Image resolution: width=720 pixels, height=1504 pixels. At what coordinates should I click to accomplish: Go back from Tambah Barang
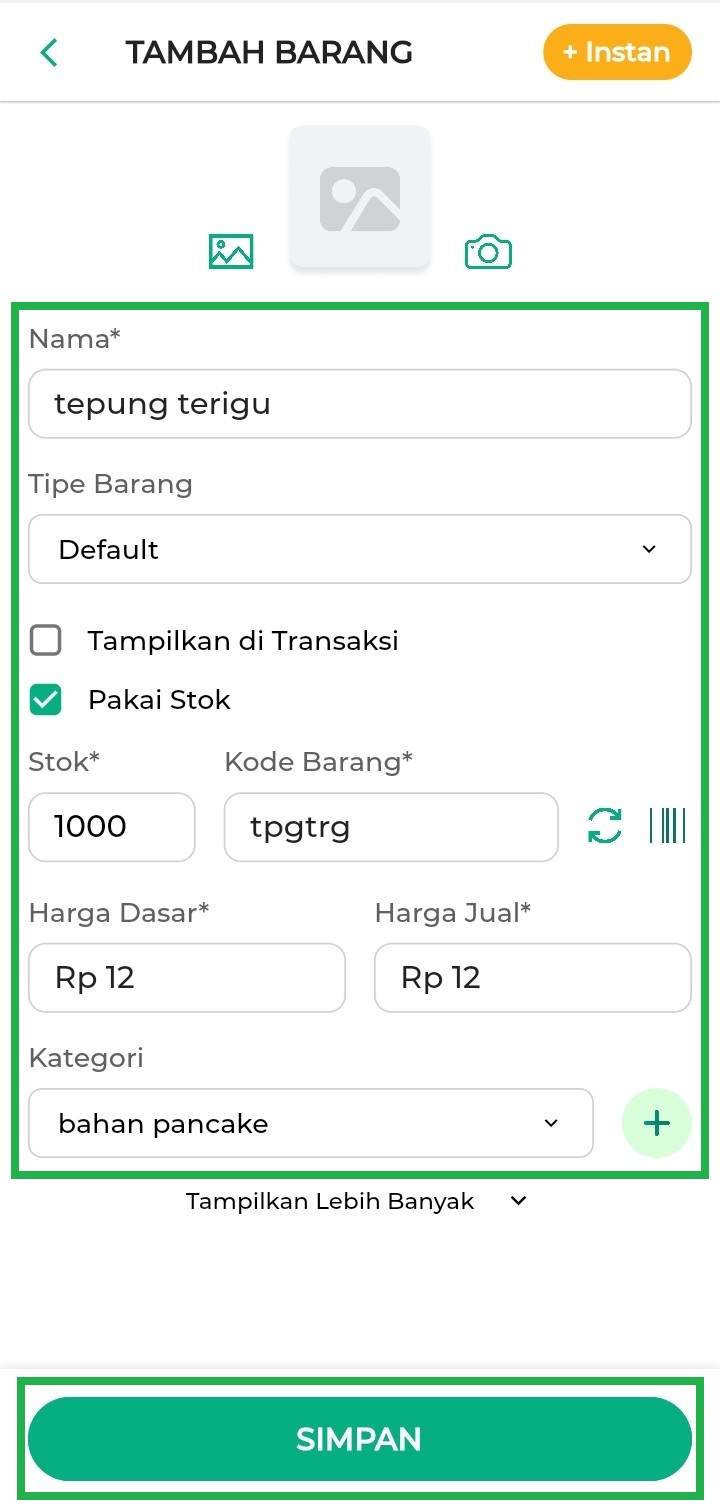pos(49,52)
